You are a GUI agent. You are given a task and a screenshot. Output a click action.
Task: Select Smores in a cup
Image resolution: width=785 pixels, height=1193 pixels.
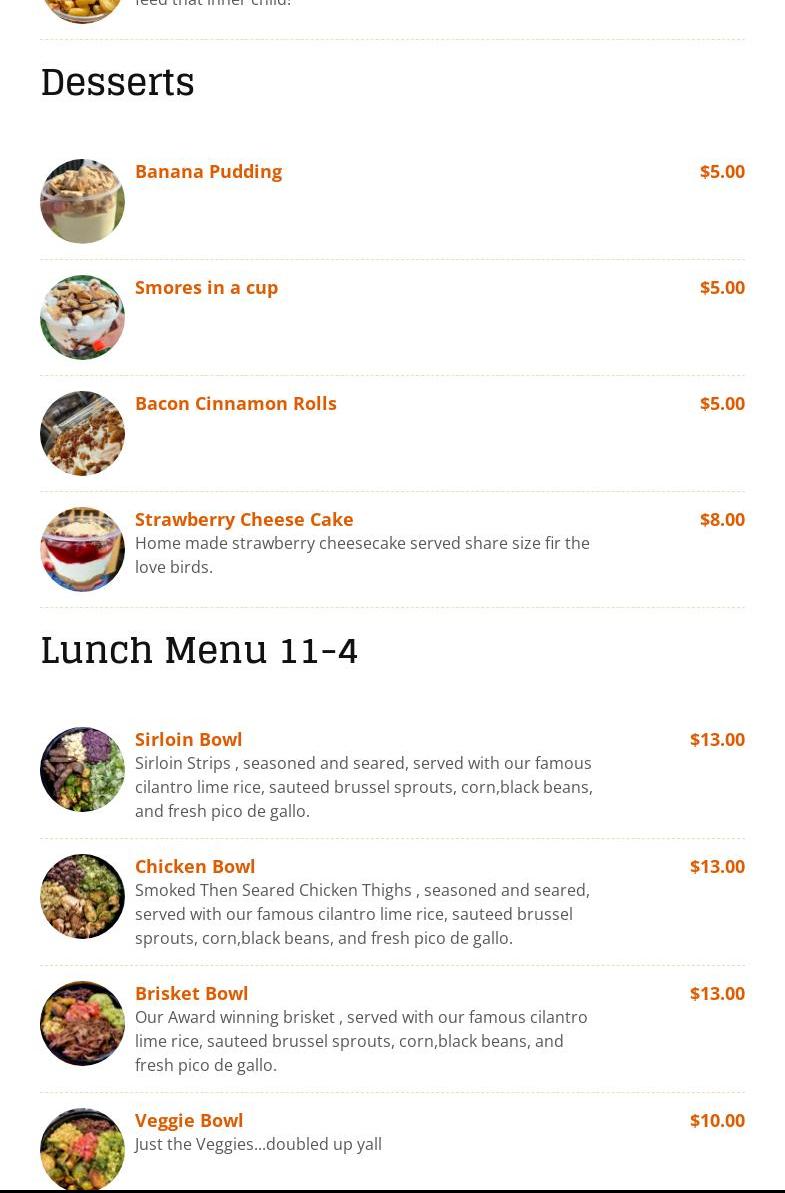click(x=206, y=287)
